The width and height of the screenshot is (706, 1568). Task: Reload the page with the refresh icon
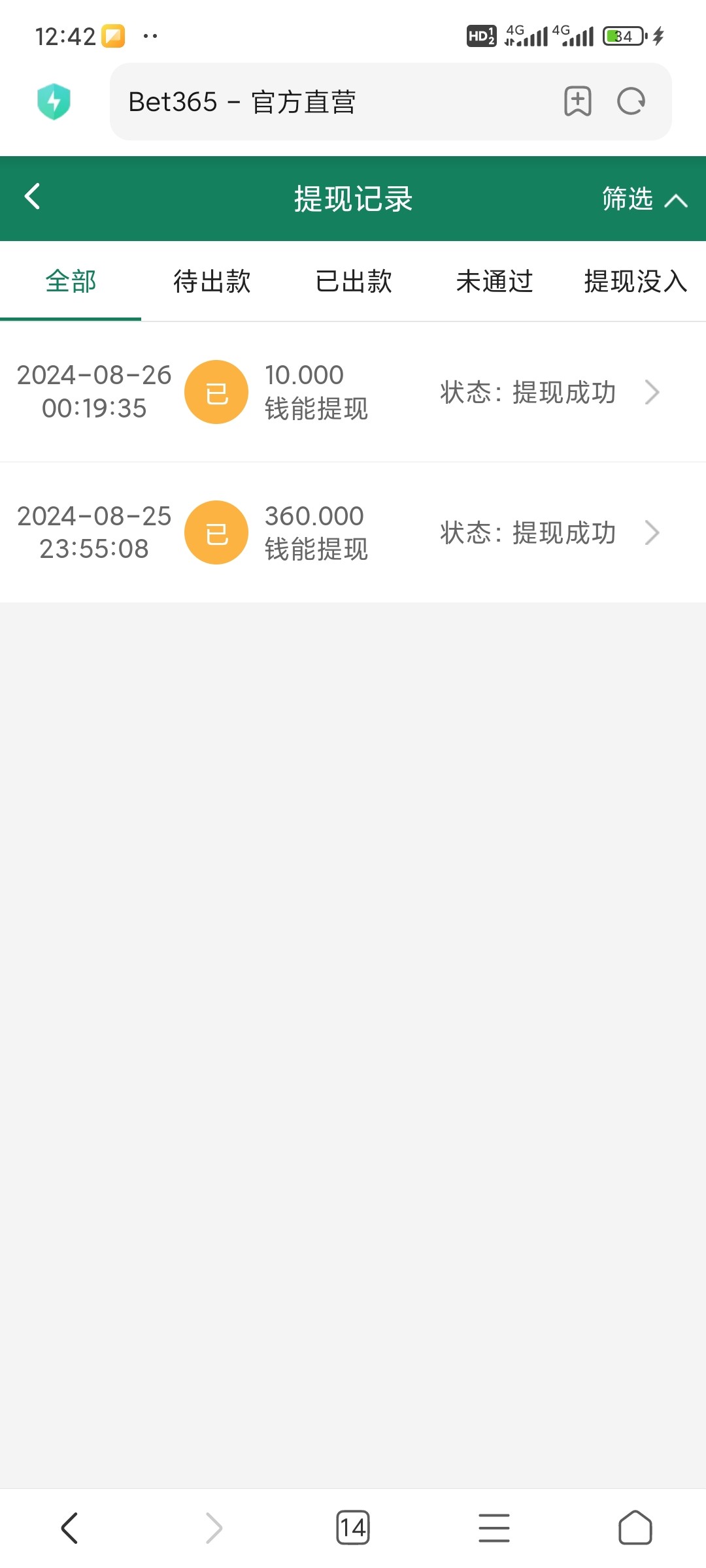(x=631, y=101)
